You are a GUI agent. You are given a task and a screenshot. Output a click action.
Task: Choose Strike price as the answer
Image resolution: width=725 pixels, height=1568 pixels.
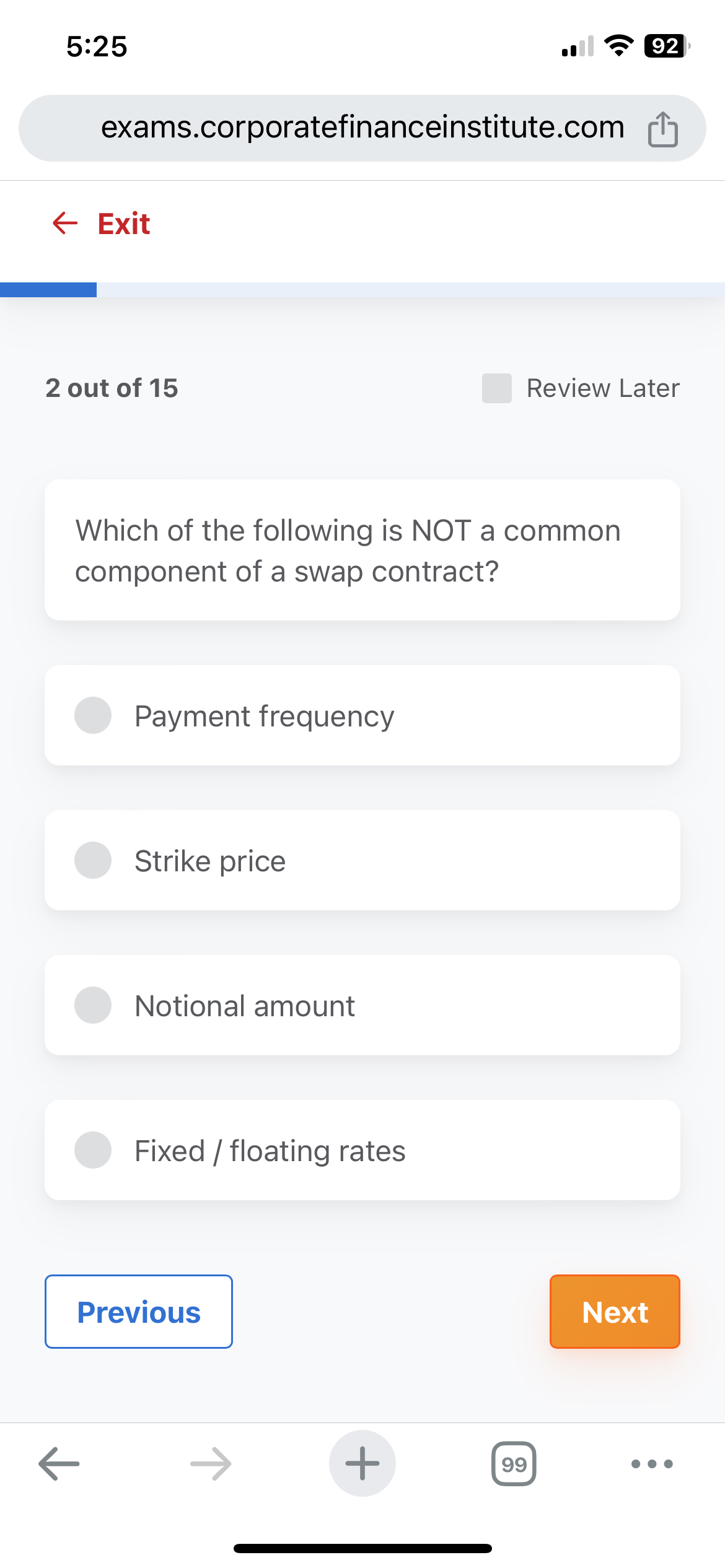93,860
